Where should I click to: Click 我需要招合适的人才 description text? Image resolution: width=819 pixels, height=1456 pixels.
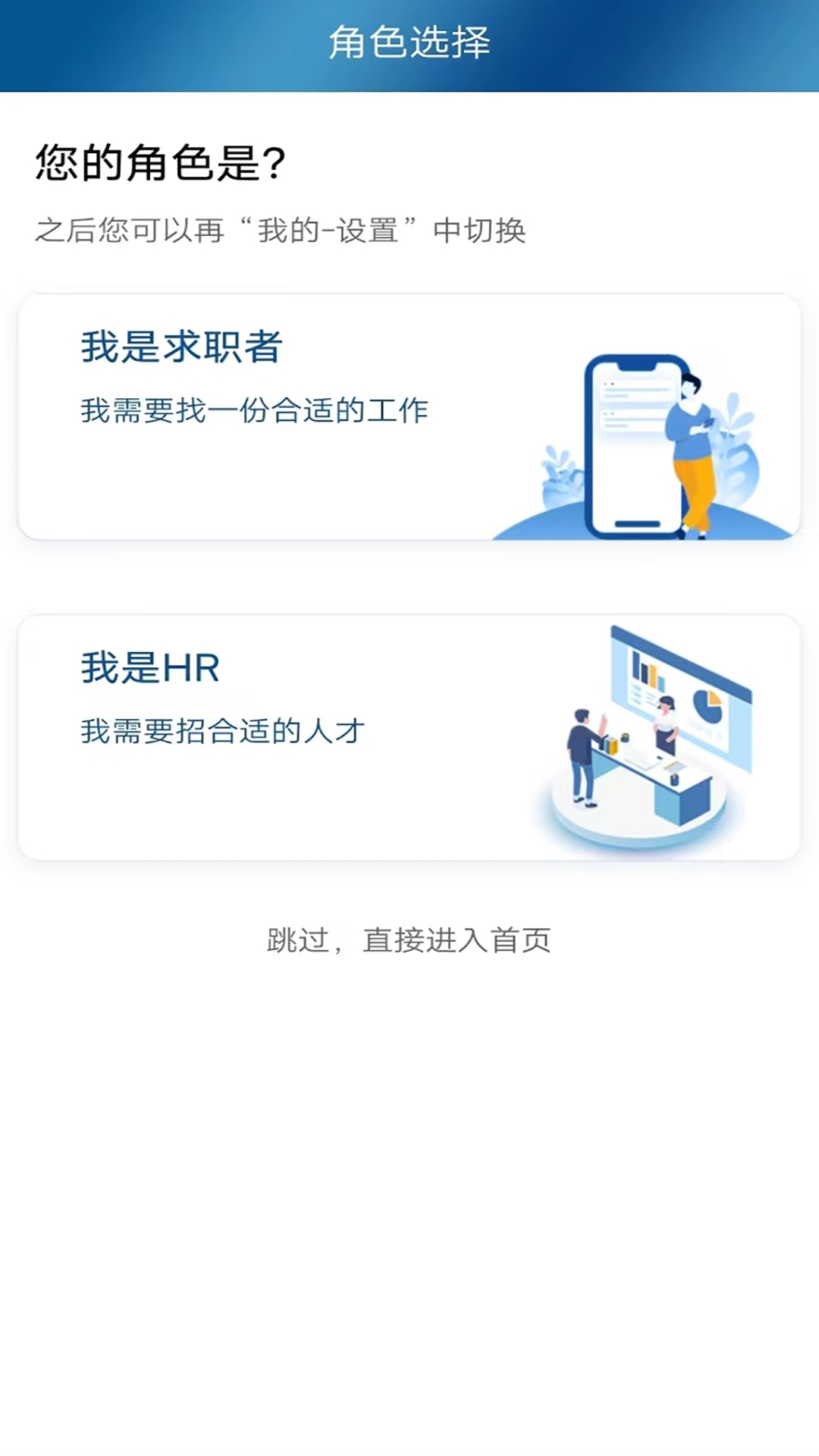[224, 732]
